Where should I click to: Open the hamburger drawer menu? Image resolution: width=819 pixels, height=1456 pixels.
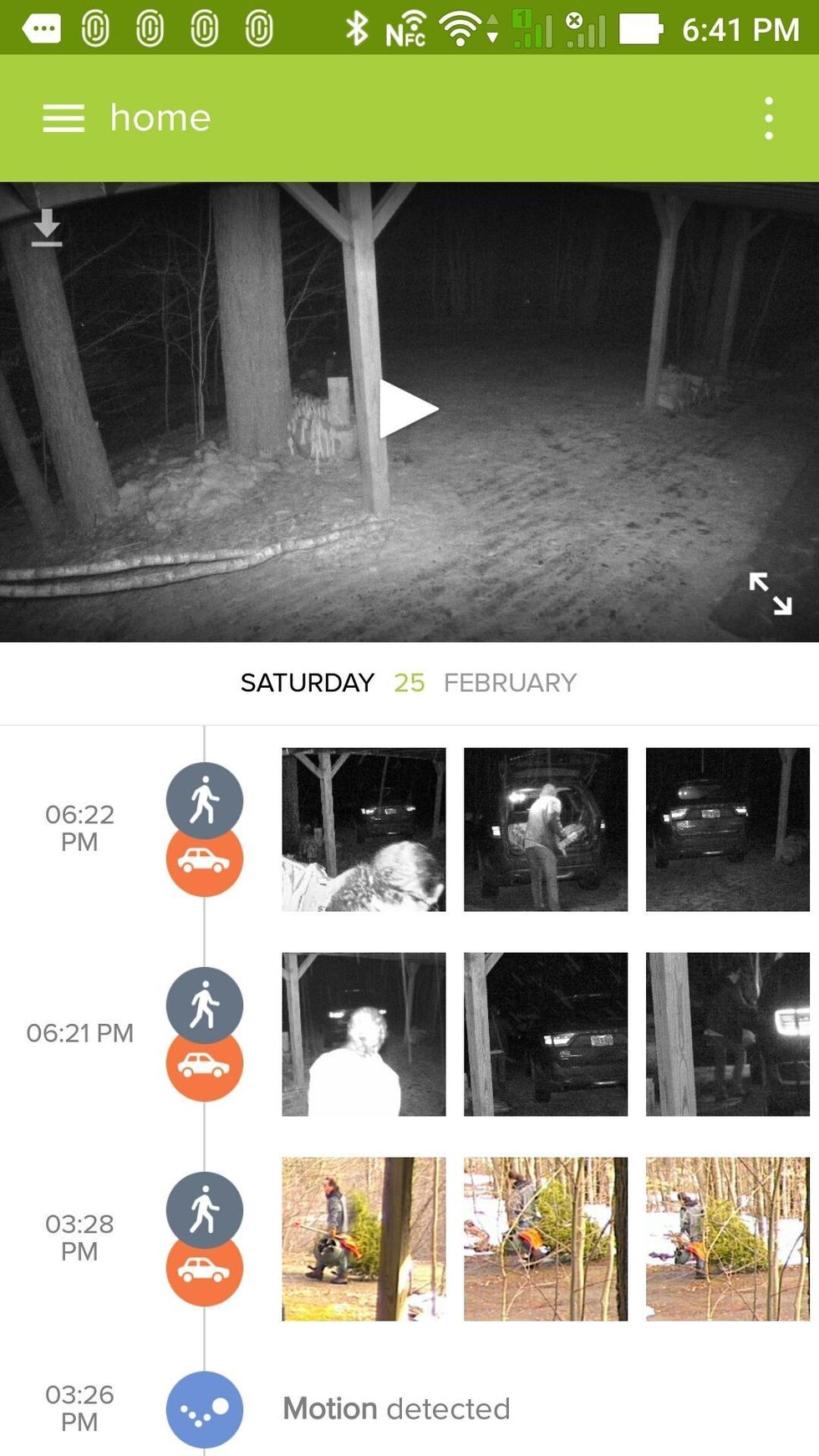64,118
